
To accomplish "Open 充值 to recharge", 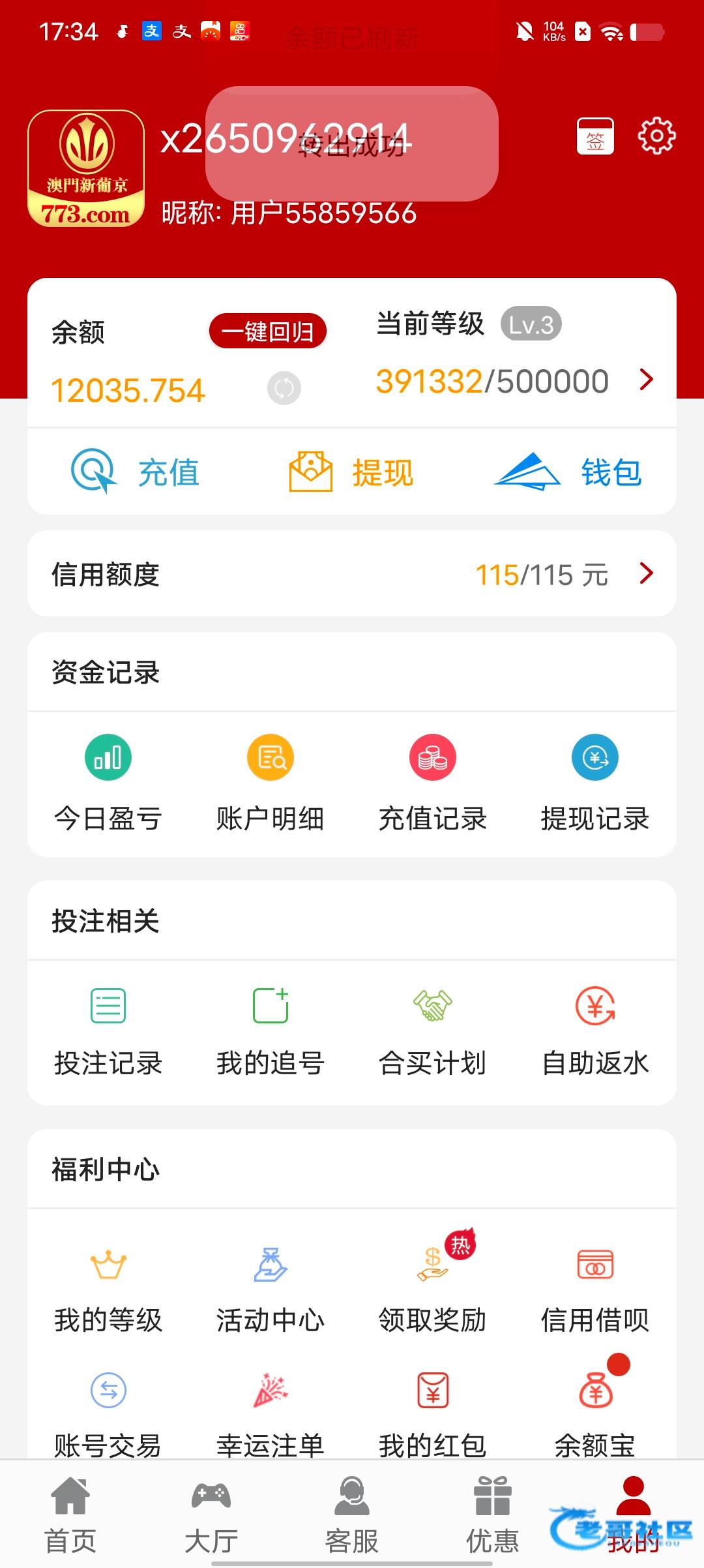I will [136, 472].
